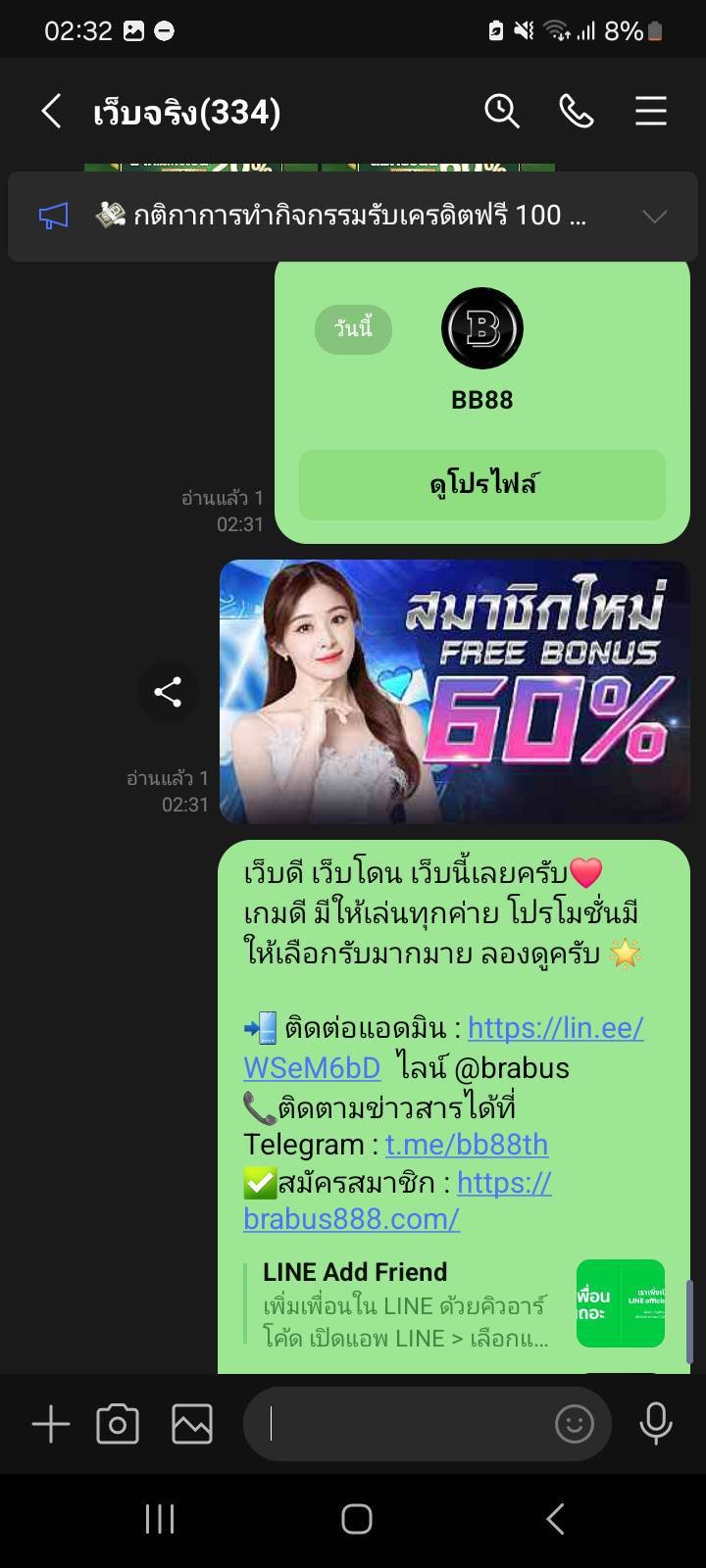The image size is (706, 1568).
Task: Open the recent apps view
Action: point(160,1519)
